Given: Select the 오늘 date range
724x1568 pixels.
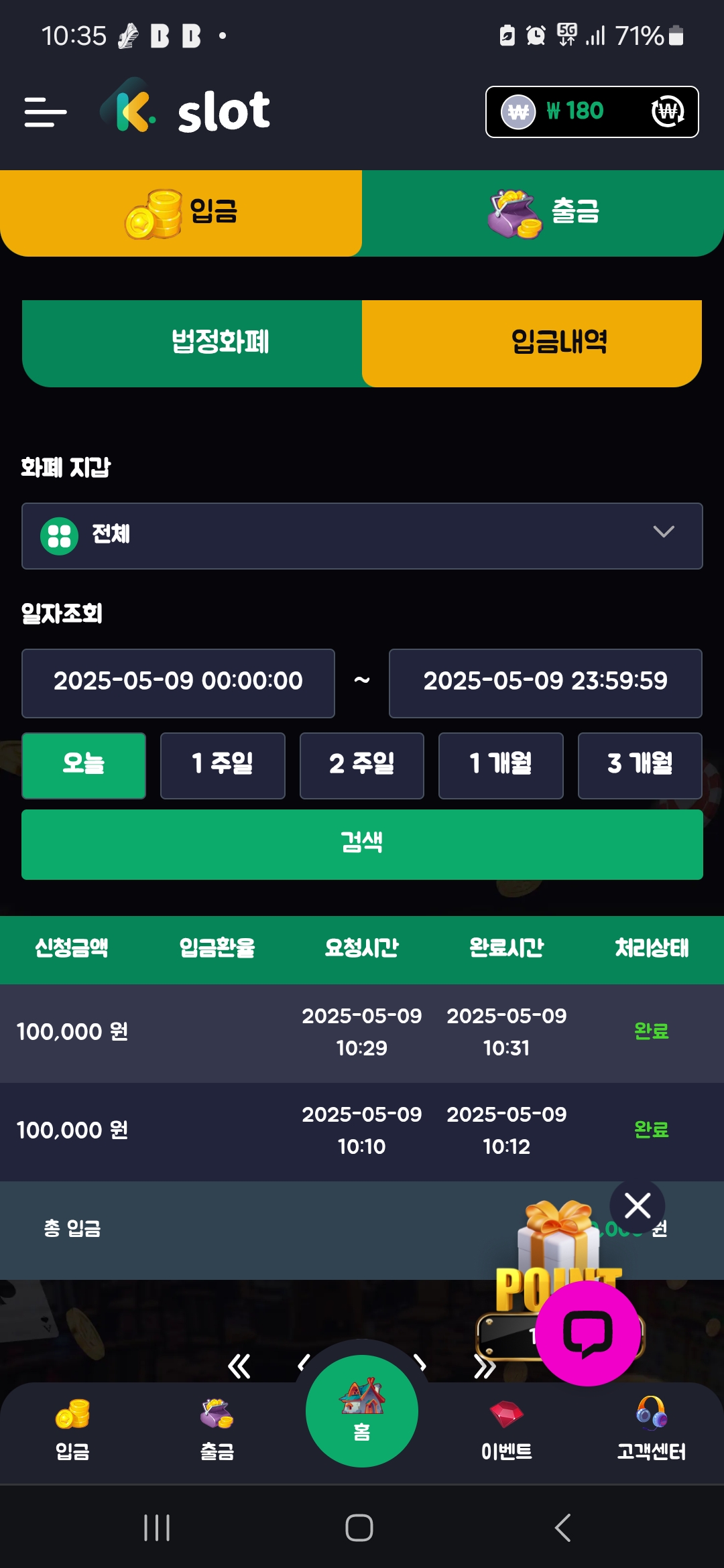Looking at the screenshot, I should point(84,765).
